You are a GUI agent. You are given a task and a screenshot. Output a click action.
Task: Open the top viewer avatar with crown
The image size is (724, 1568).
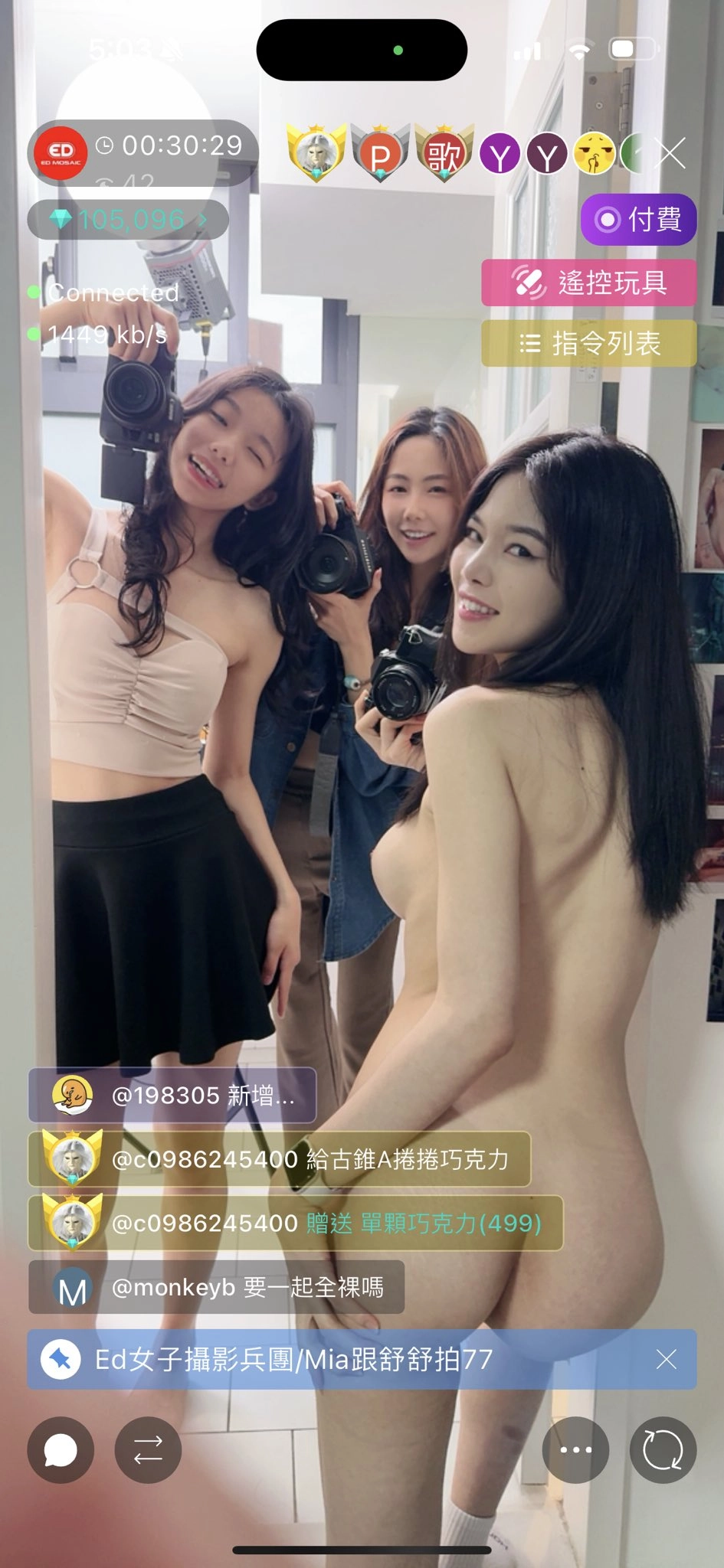pos(316,153)
